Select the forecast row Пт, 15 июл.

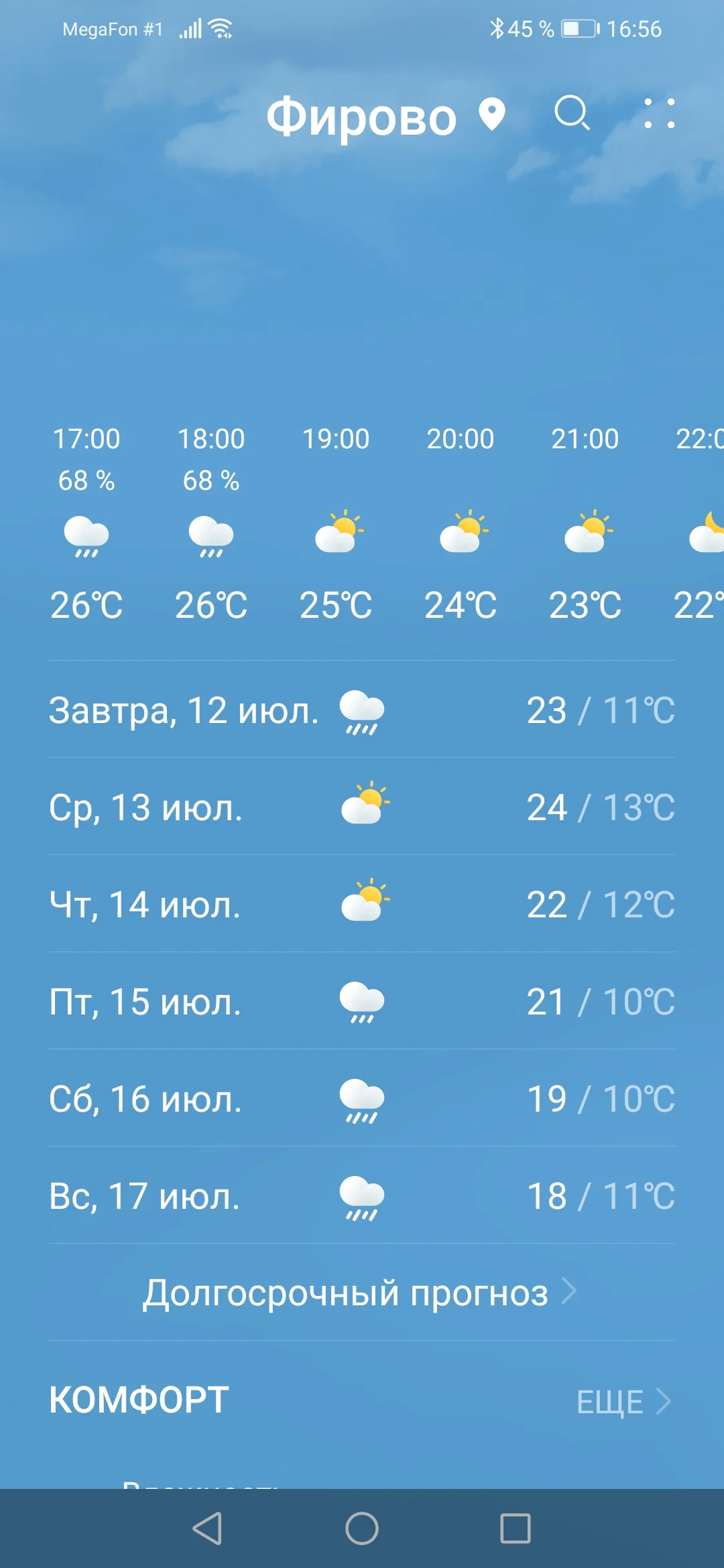(x=146, y=1002)
